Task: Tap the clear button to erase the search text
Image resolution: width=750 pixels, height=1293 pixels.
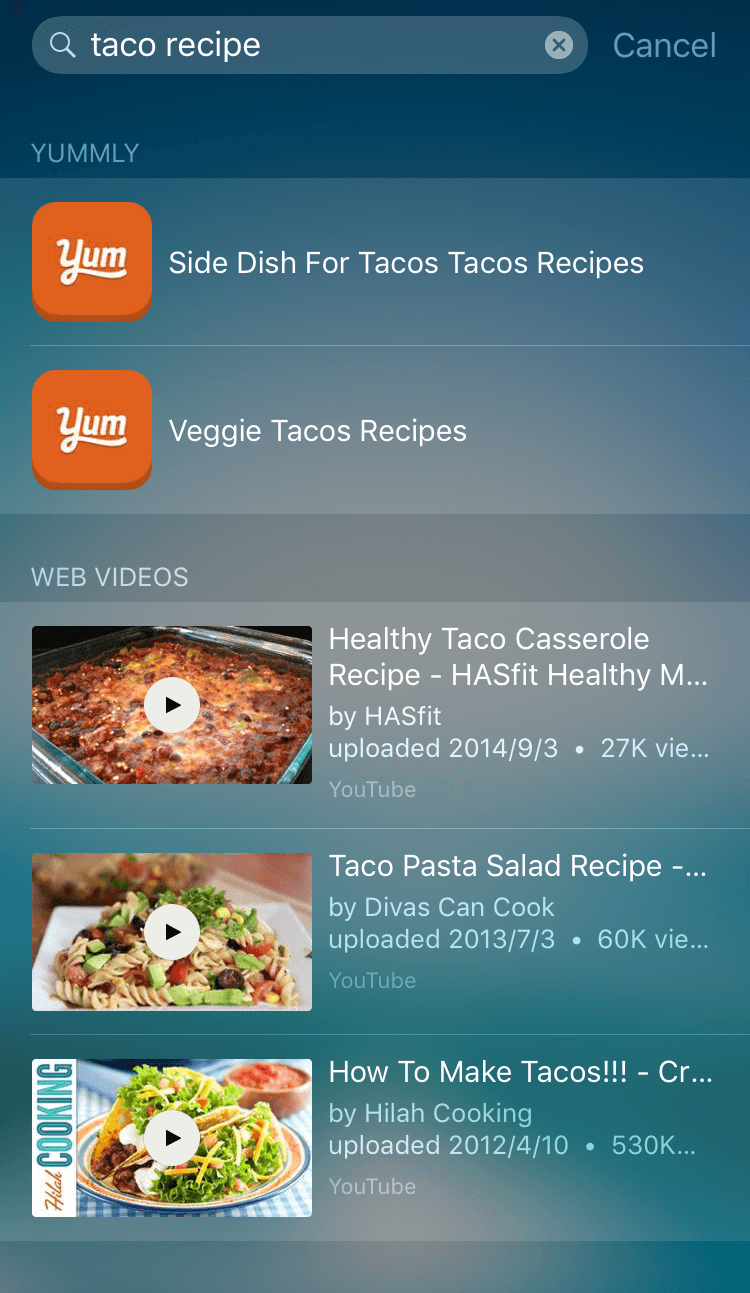Action: [x=559, y=45]
